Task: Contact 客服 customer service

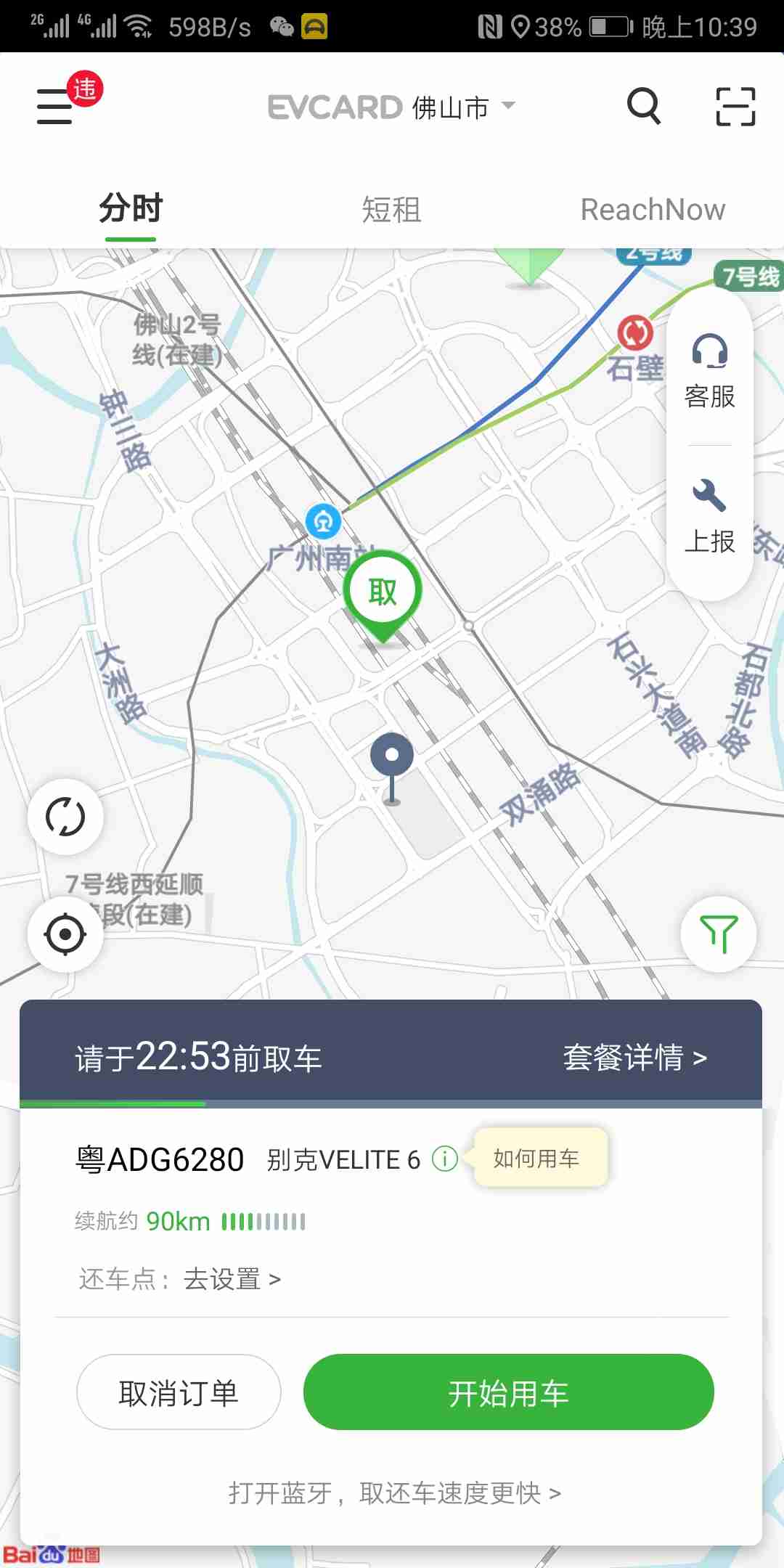Action: tap(709, 372)
